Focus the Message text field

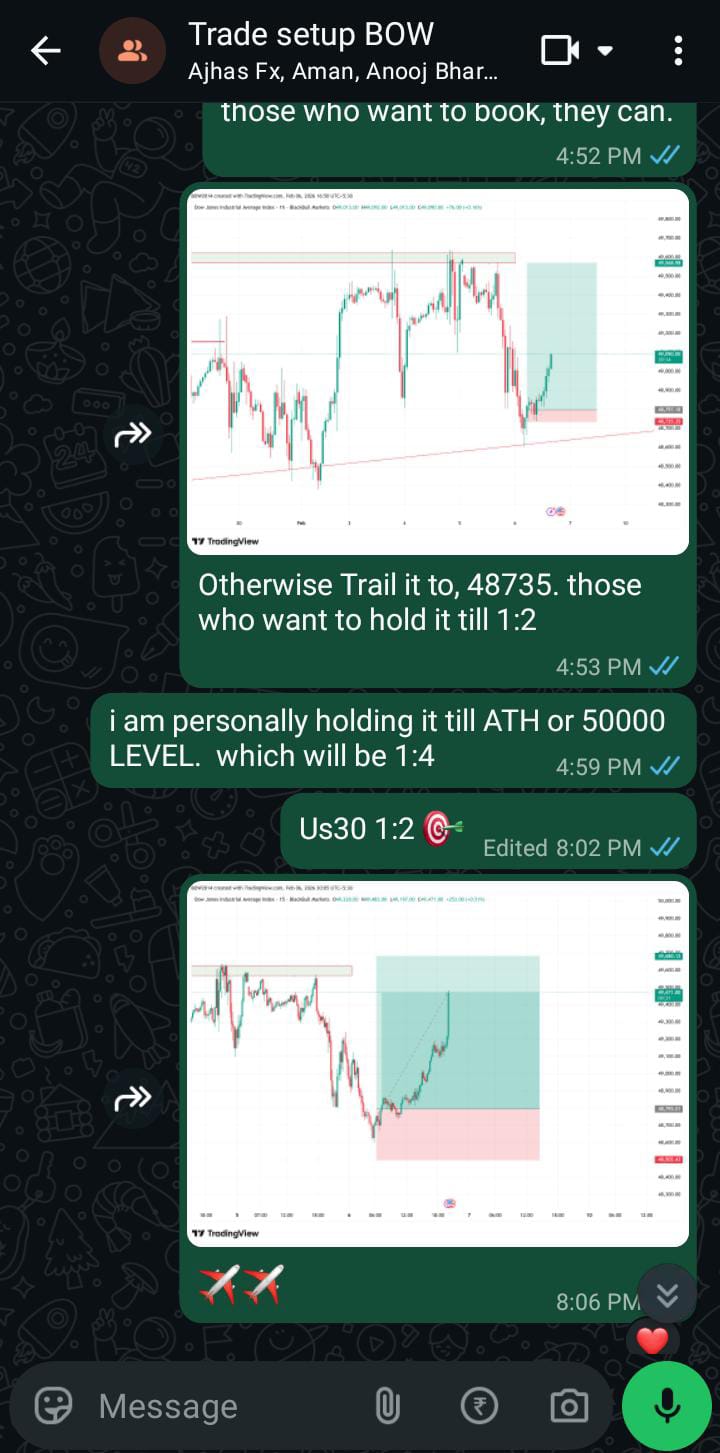pyautogui.click(x=220, y=1406)
